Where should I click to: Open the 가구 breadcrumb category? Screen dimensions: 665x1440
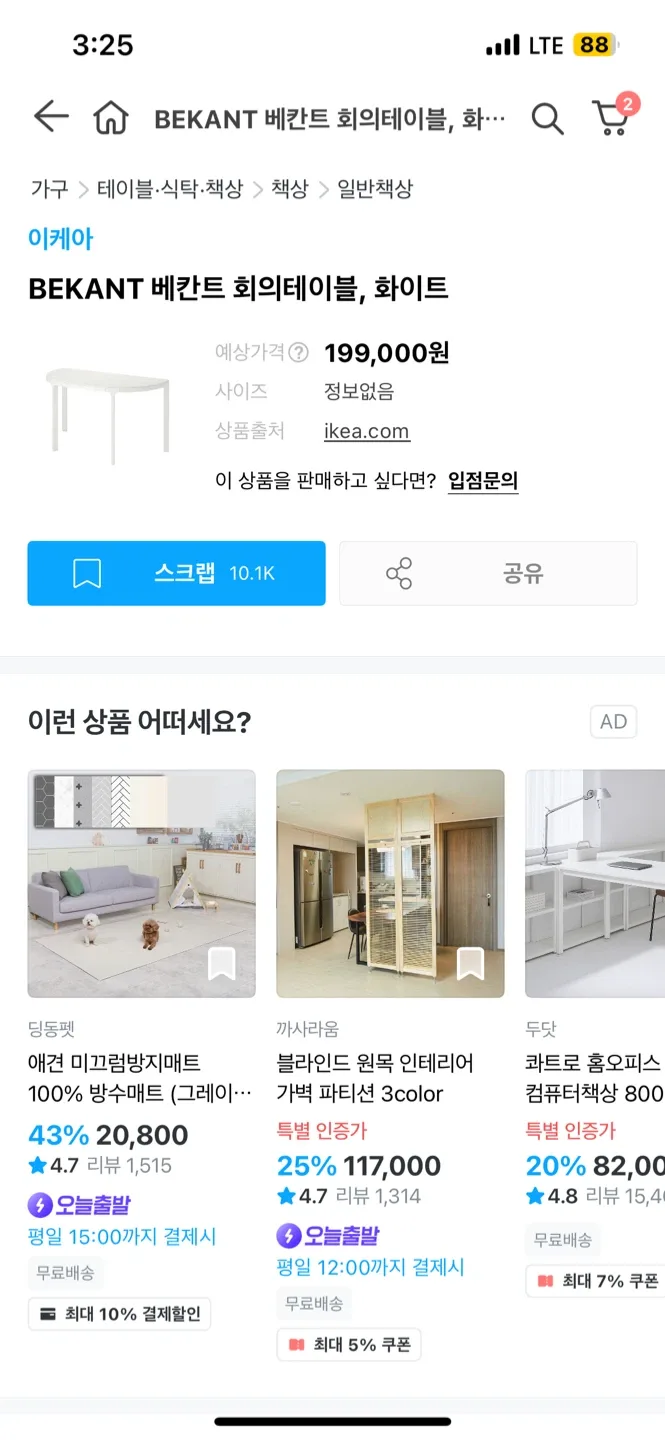click(x=49, y=189)
